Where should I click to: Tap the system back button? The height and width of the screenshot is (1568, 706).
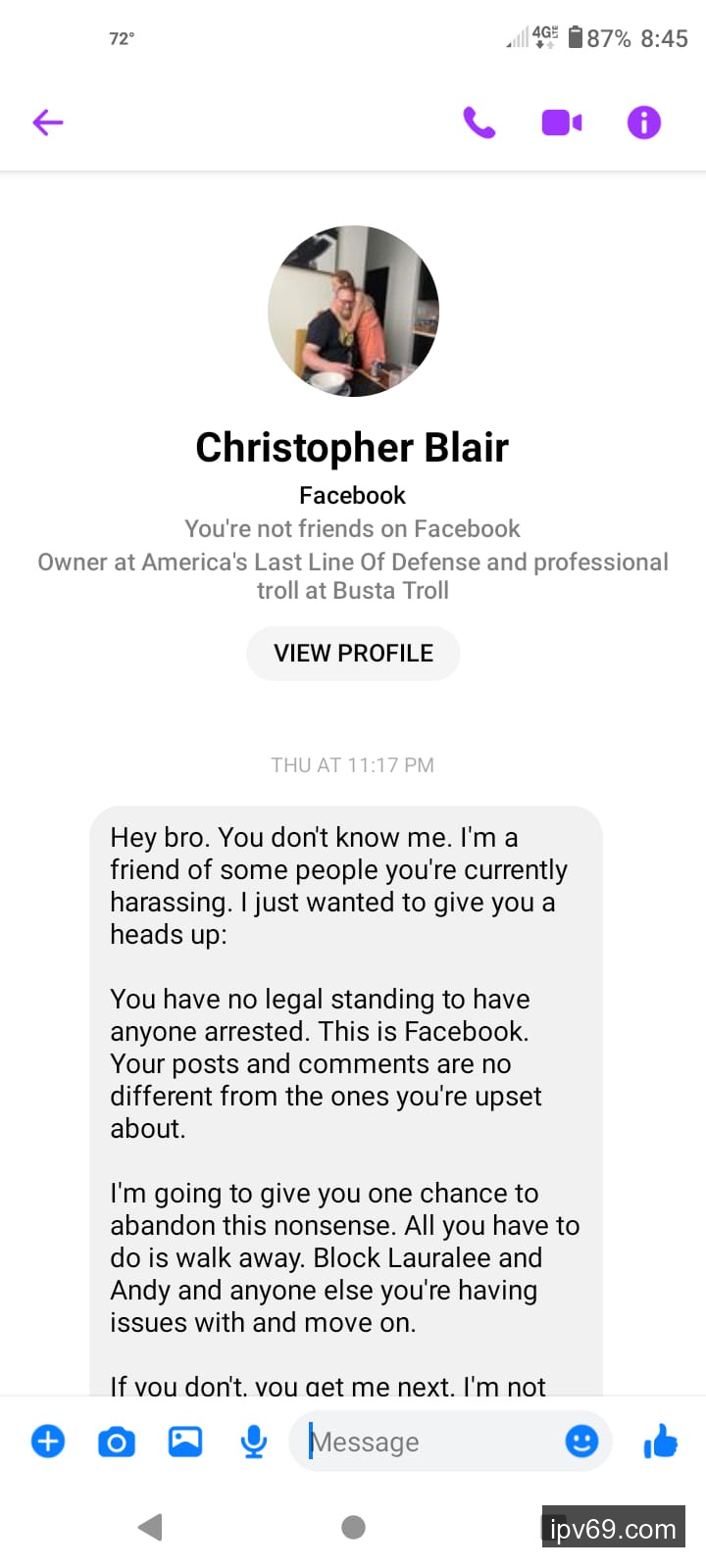(150, 1527)
